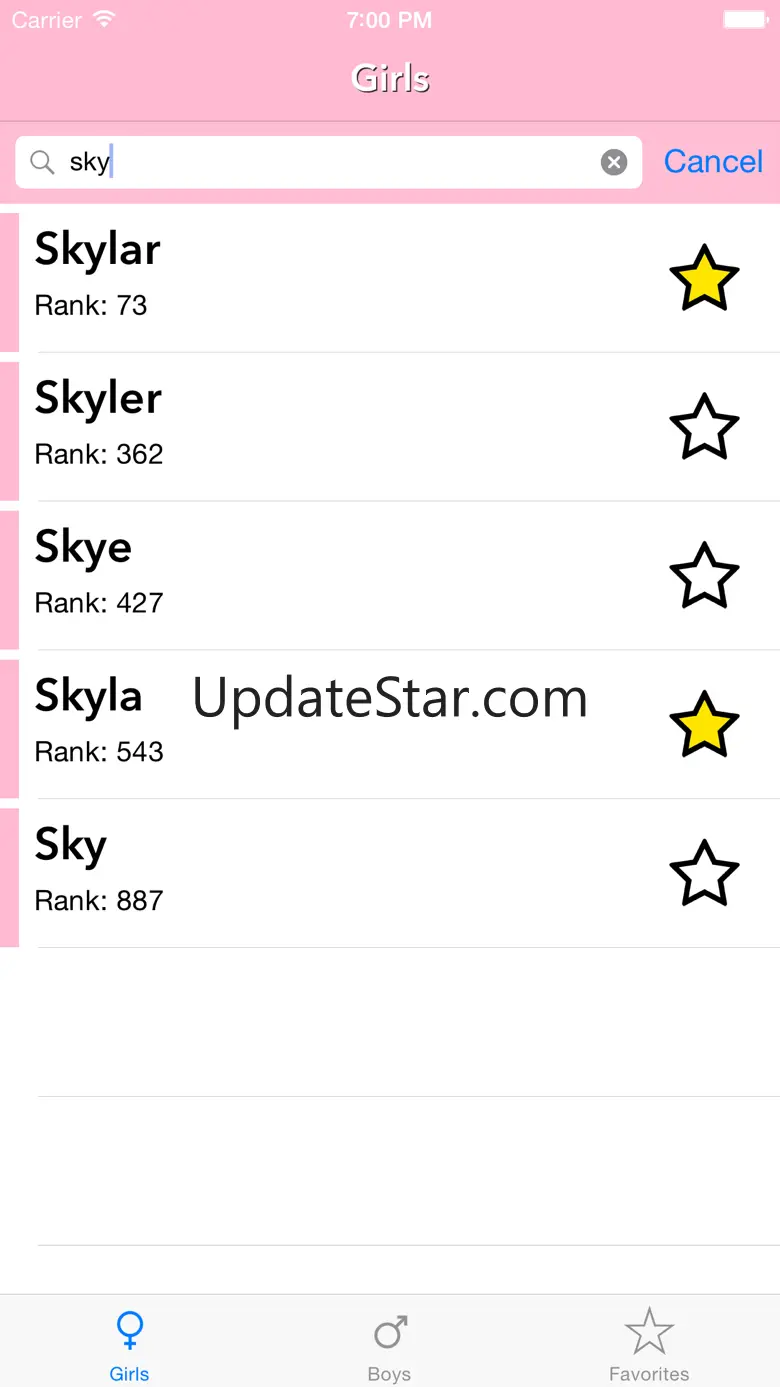Clear the search text
The image size is (780, 1387).
[x=614, y=162]
